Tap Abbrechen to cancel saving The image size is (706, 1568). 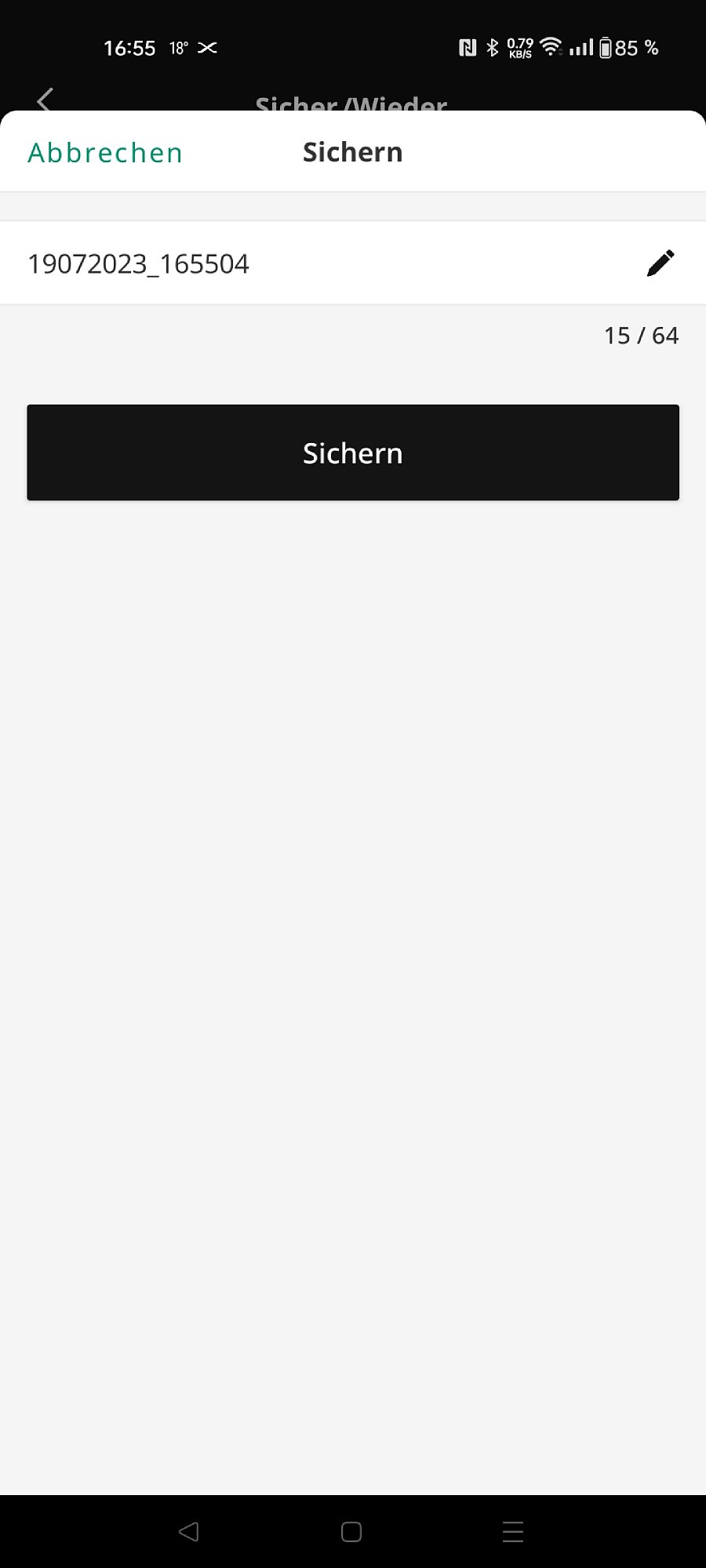[x=105, y=153]
